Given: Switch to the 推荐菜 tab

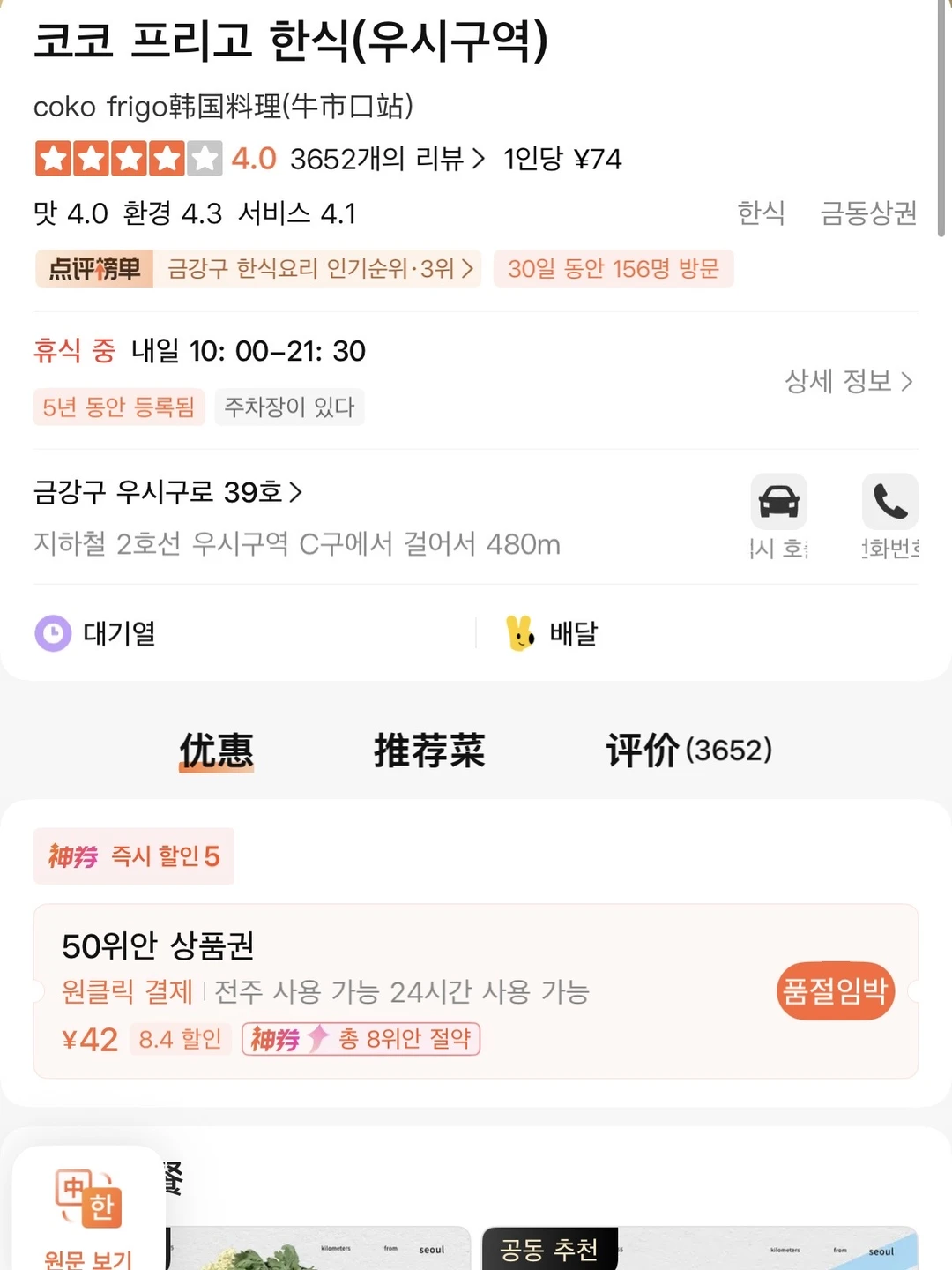Looking at the screenshot, I should 429,751.
